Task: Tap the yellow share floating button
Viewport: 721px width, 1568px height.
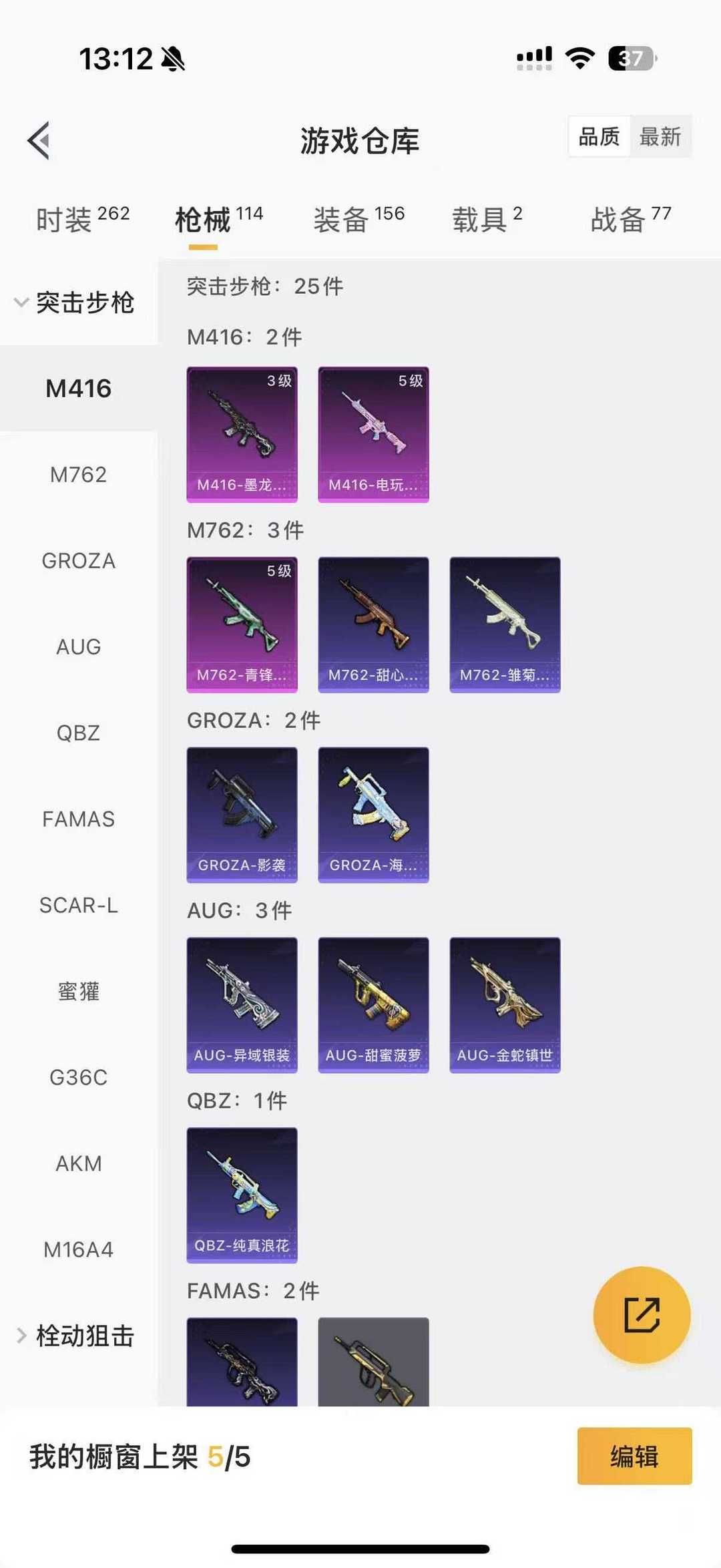Action: 642,1315
